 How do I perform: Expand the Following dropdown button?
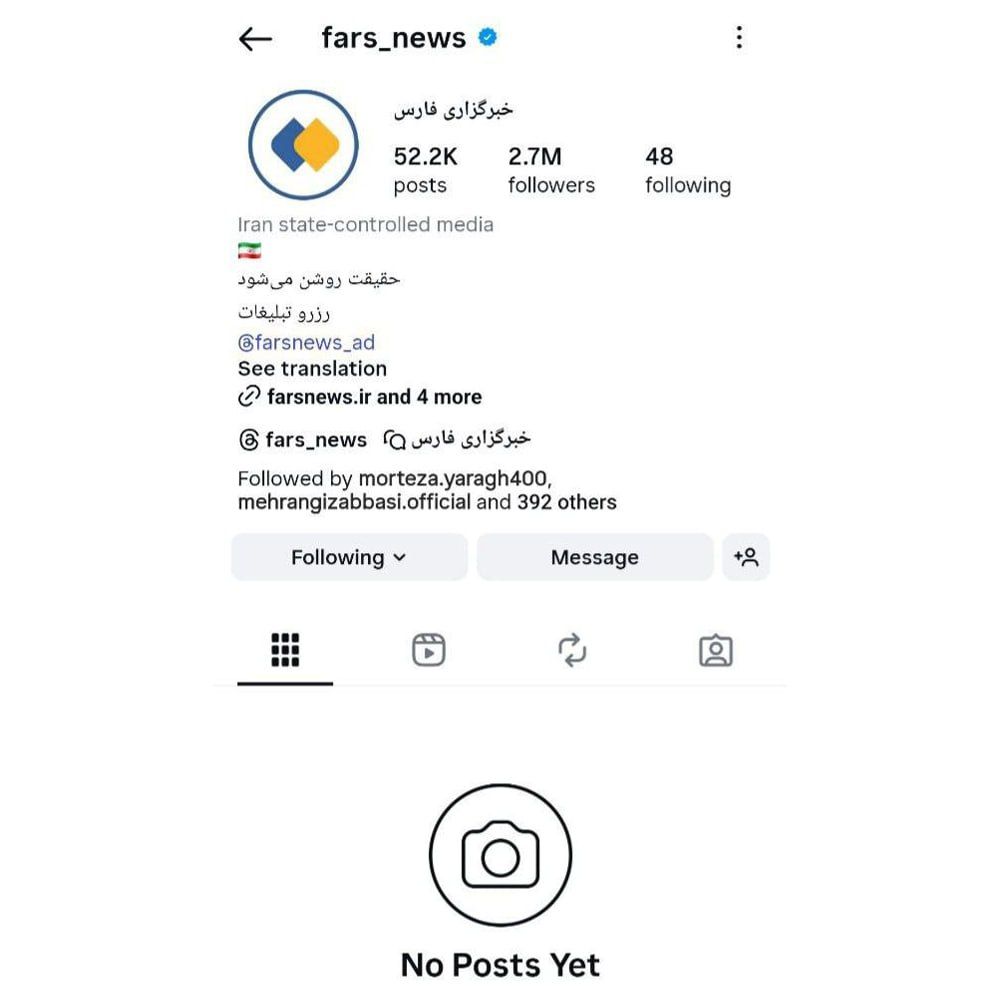[349, 558]
